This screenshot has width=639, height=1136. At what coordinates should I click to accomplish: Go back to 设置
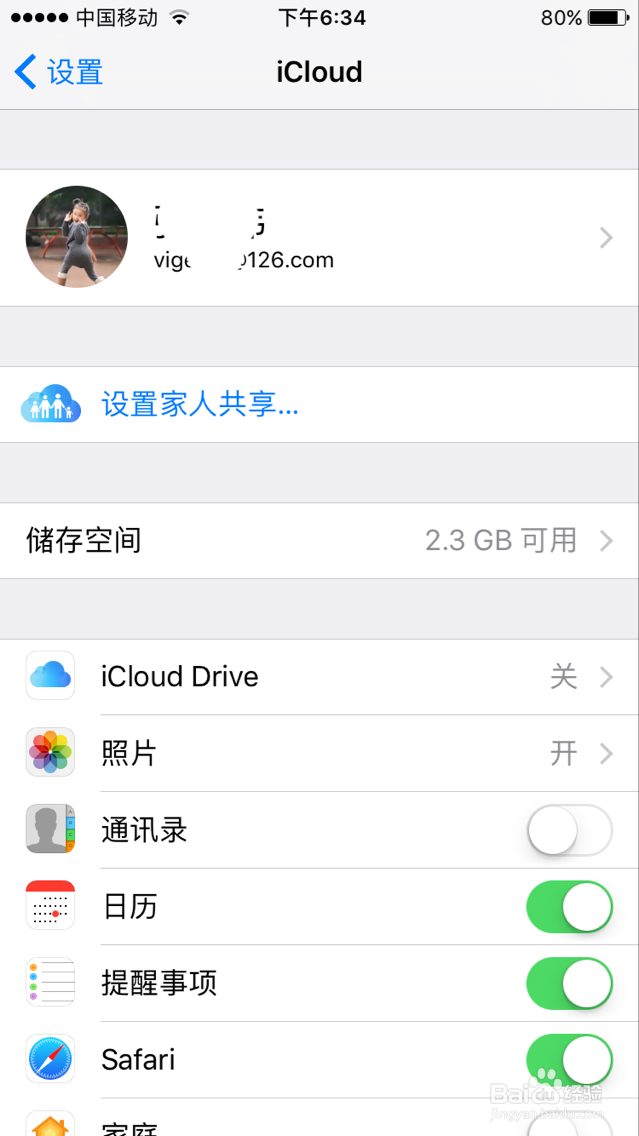60,72
